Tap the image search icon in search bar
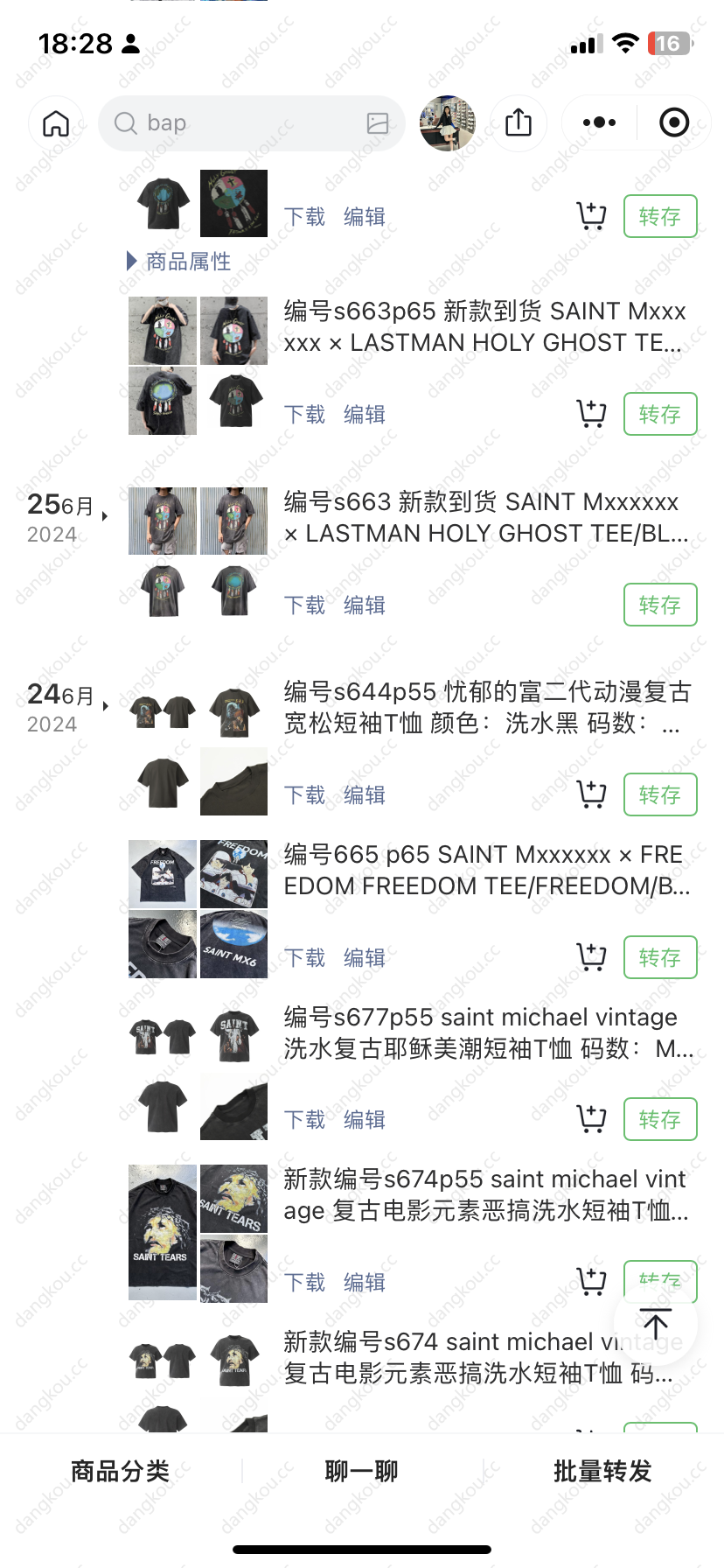Screen dimensions: 724x1568 (x=378, y=123)
